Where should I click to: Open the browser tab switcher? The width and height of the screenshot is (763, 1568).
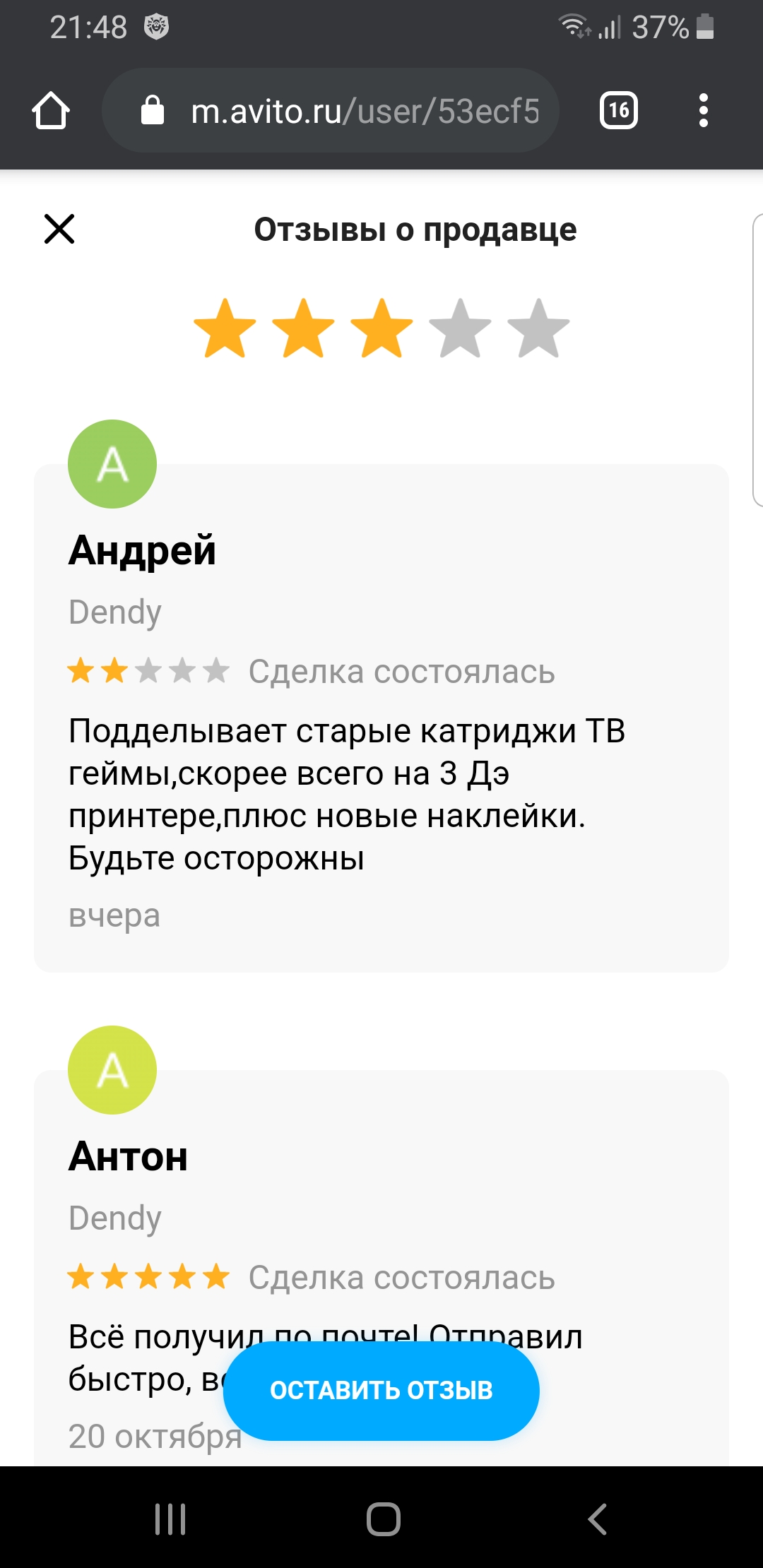coord(619,110)
